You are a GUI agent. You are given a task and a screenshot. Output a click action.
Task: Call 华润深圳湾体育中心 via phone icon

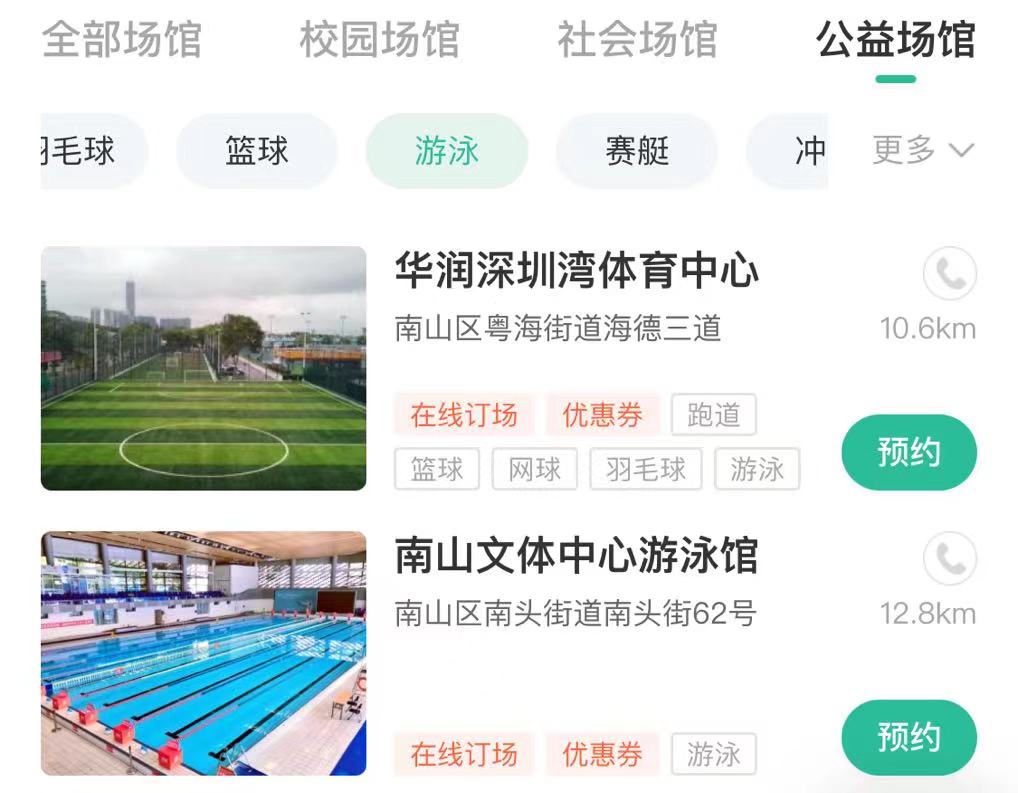coord(949,273)
